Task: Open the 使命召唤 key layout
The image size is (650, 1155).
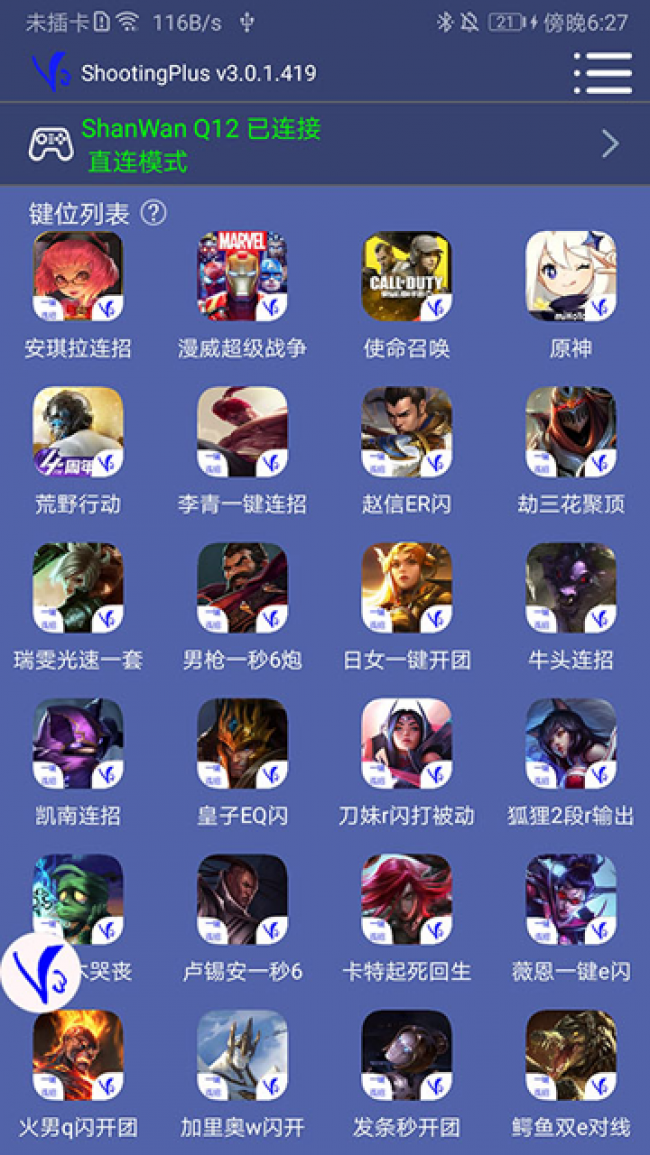Action: click(406, 277)
